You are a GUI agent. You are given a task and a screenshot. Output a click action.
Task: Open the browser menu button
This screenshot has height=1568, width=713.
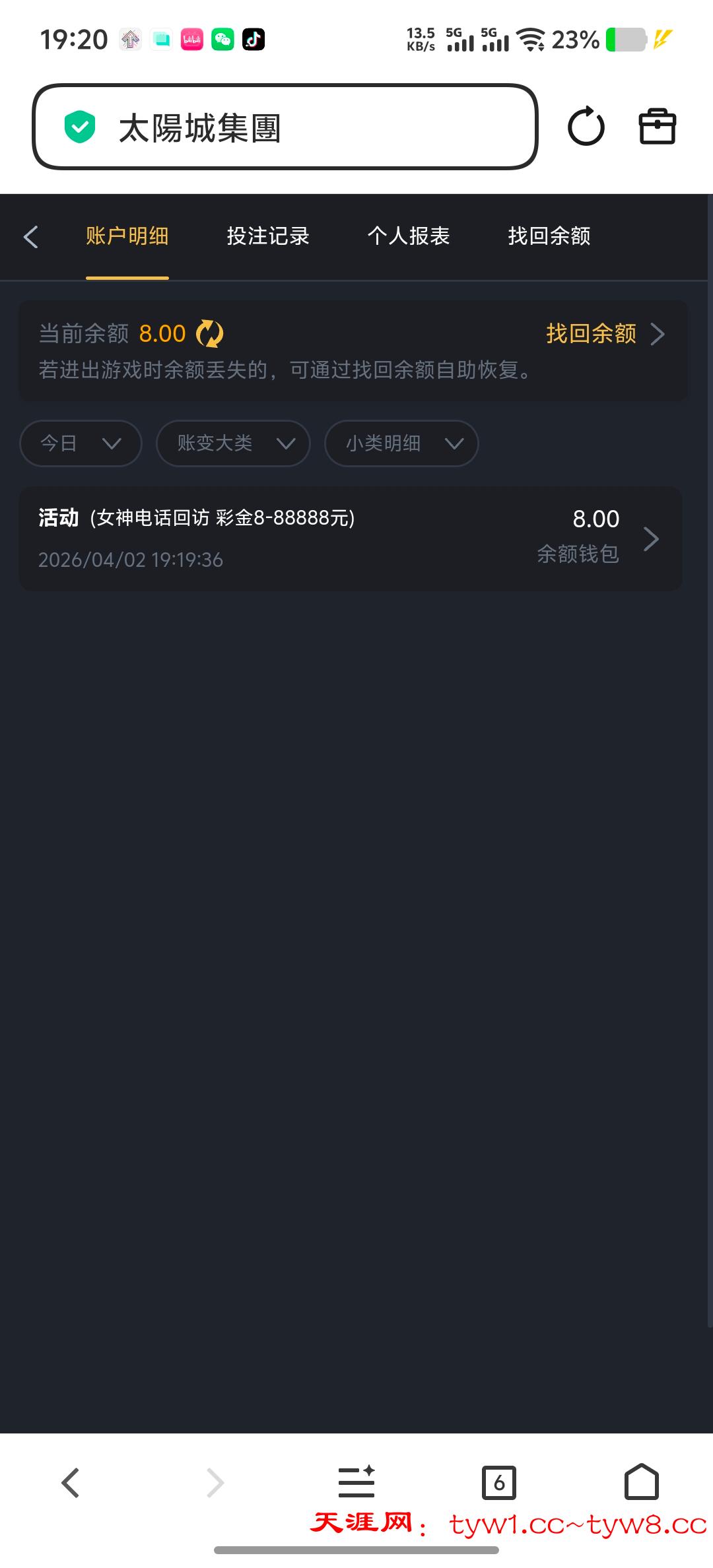click(356, 1482)
